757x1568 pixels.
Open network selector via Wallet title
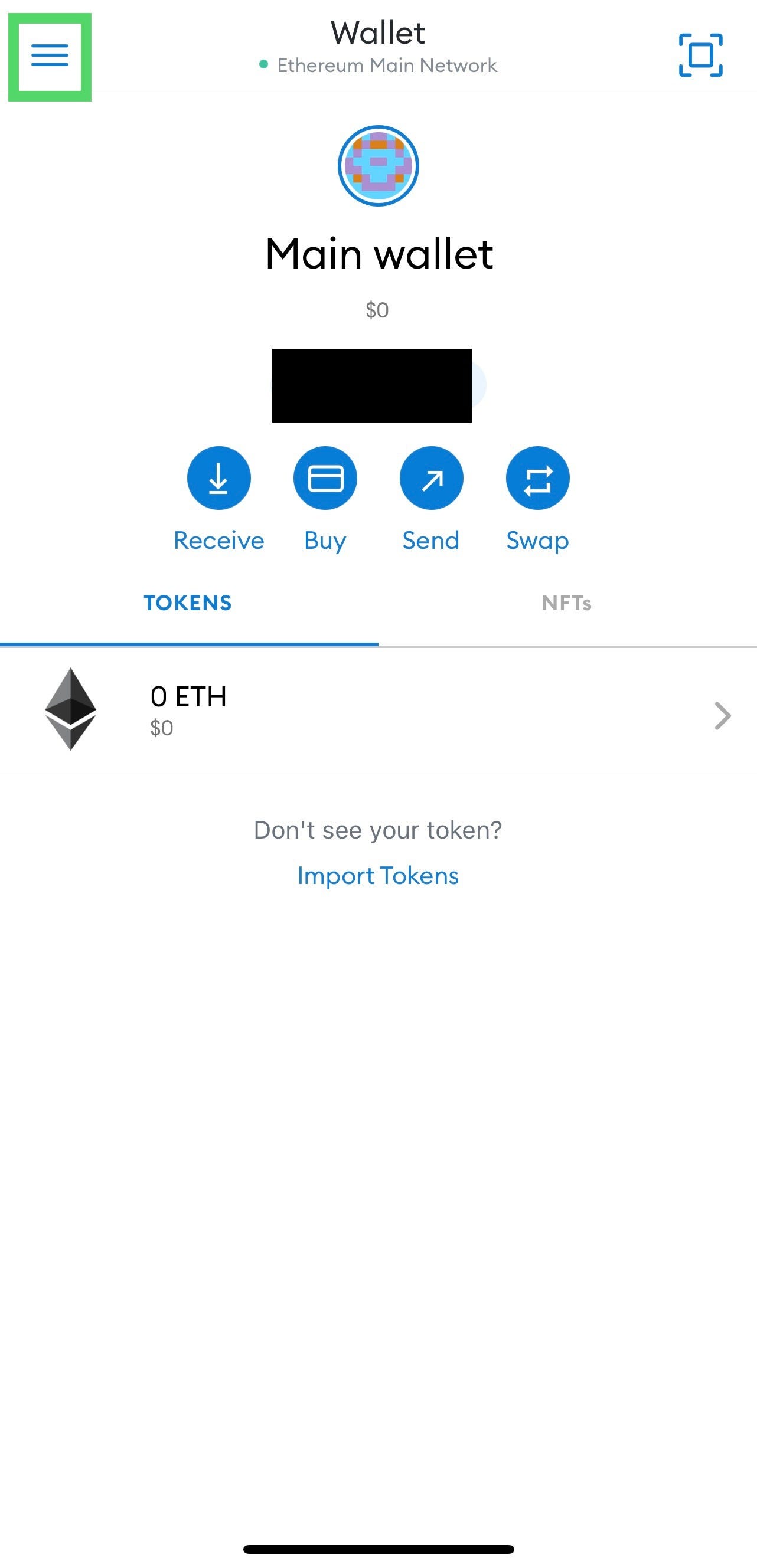[378, 46]
